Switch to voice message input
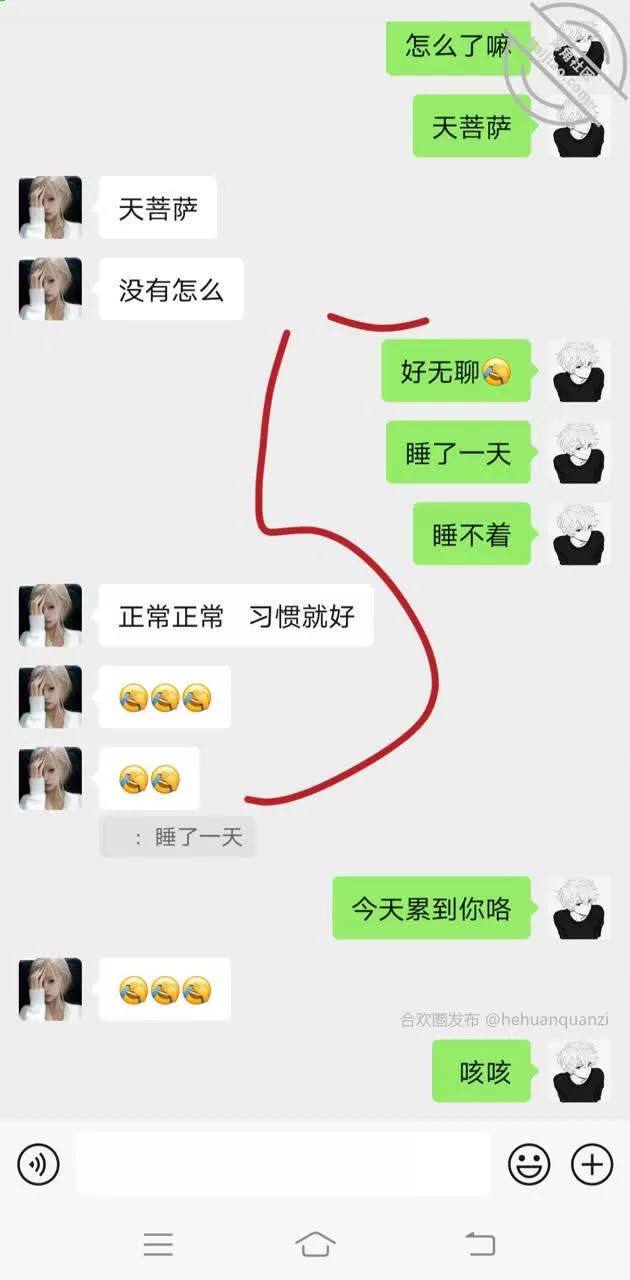This screenshot has width=630, height=1280. (x=39, y=1165)
